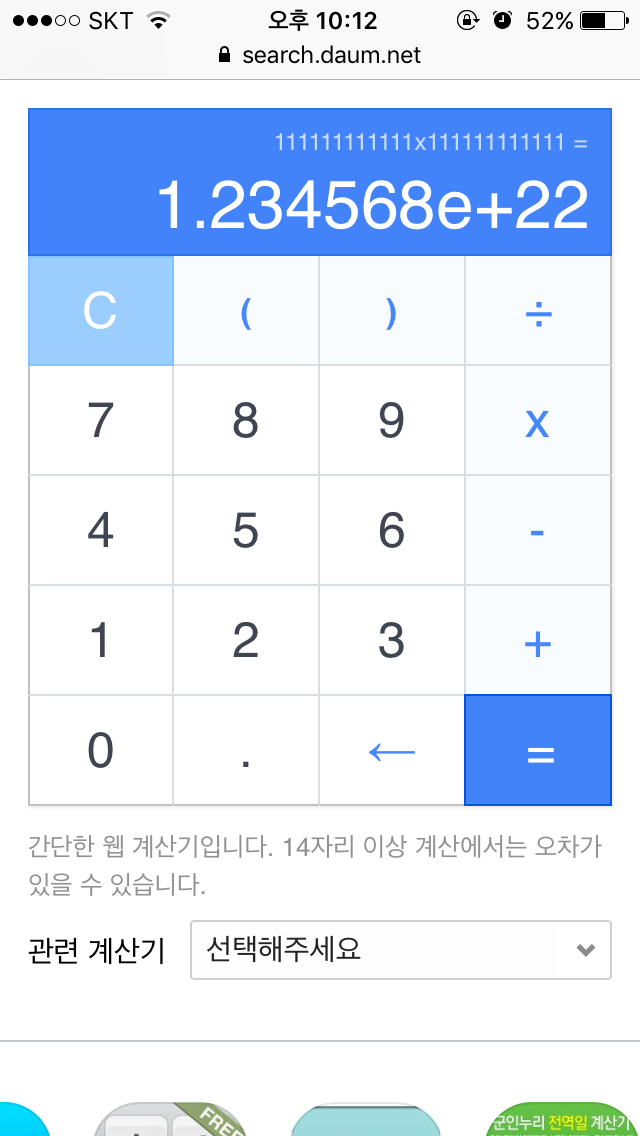
Task: Enter the digit 1
Action: (x=101, y=641)
